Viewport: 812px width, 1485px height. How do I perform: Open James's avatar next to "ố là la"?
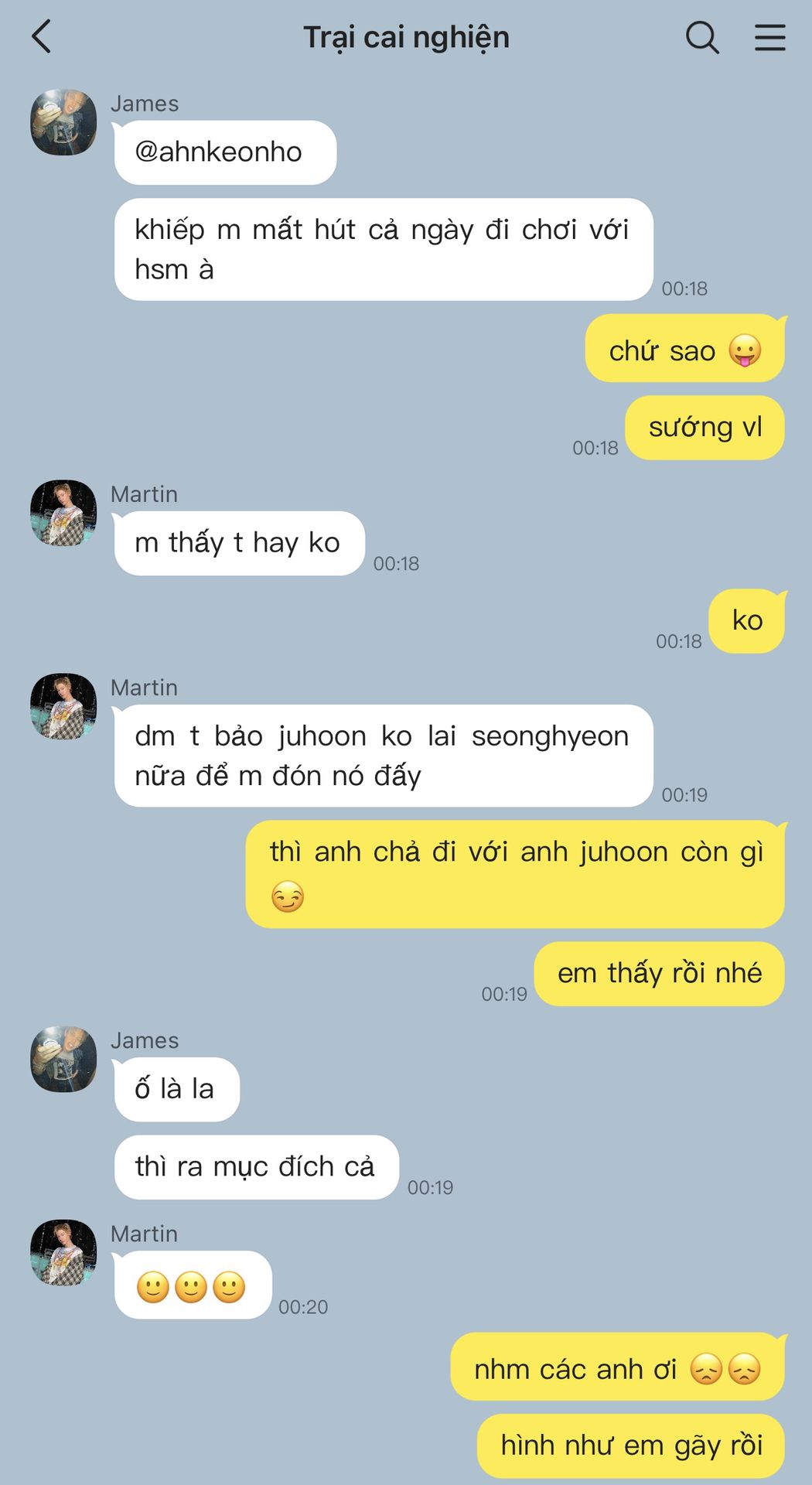(x=63, y=1059)
